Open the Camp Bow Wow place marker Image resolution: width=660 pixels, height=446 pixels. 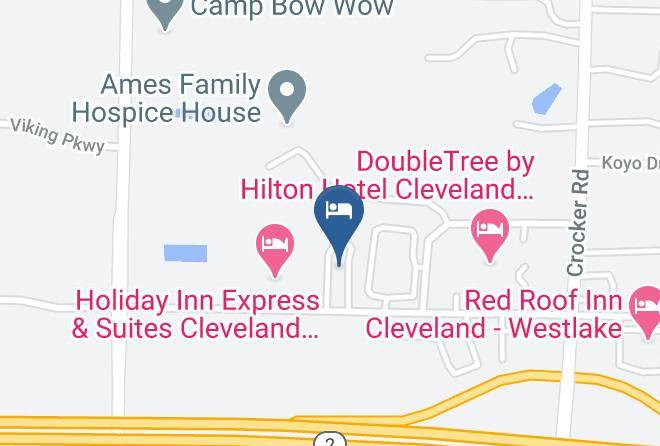click(x=164, y=11)
